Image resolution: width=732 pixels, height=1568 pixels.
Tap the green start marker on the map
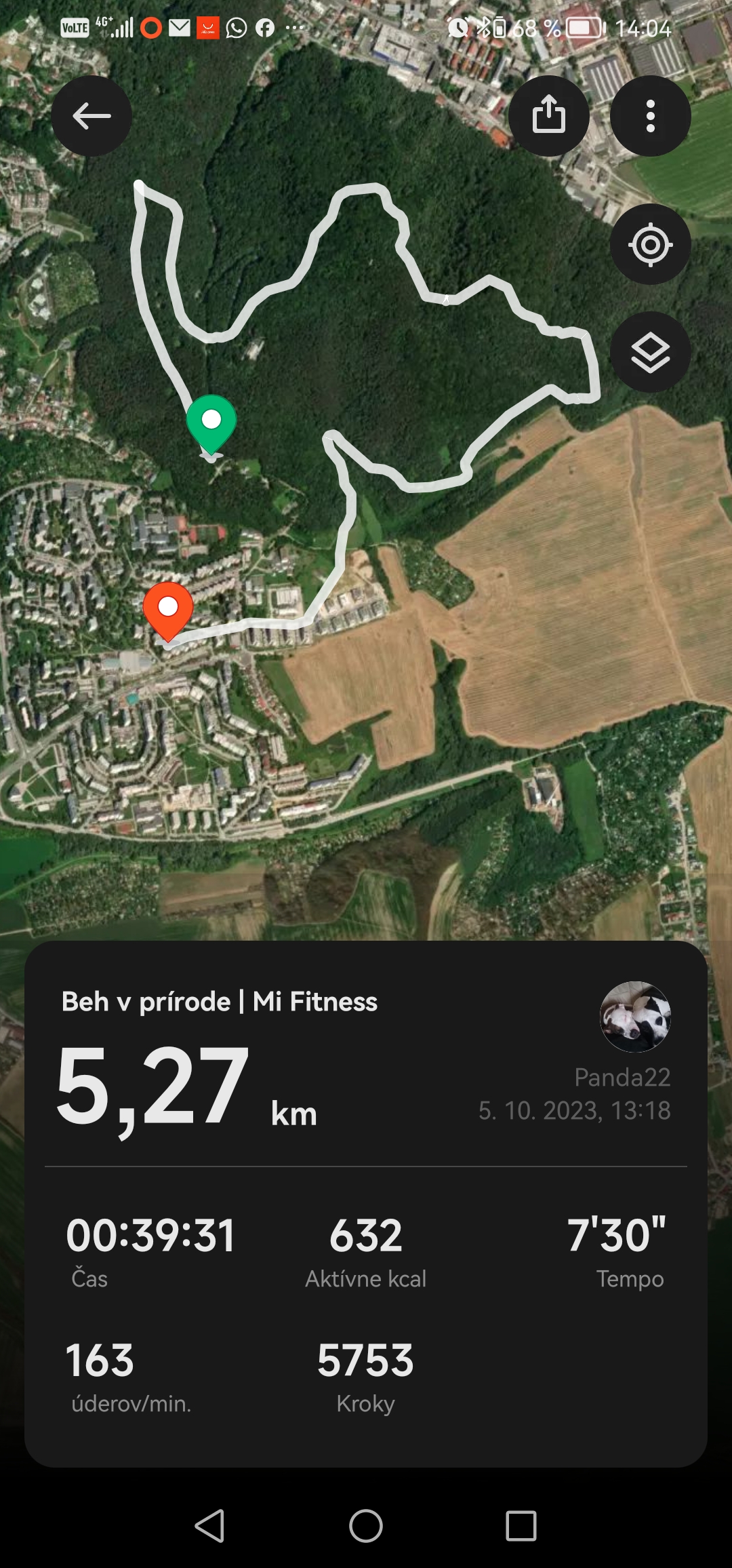coord(211,422)
